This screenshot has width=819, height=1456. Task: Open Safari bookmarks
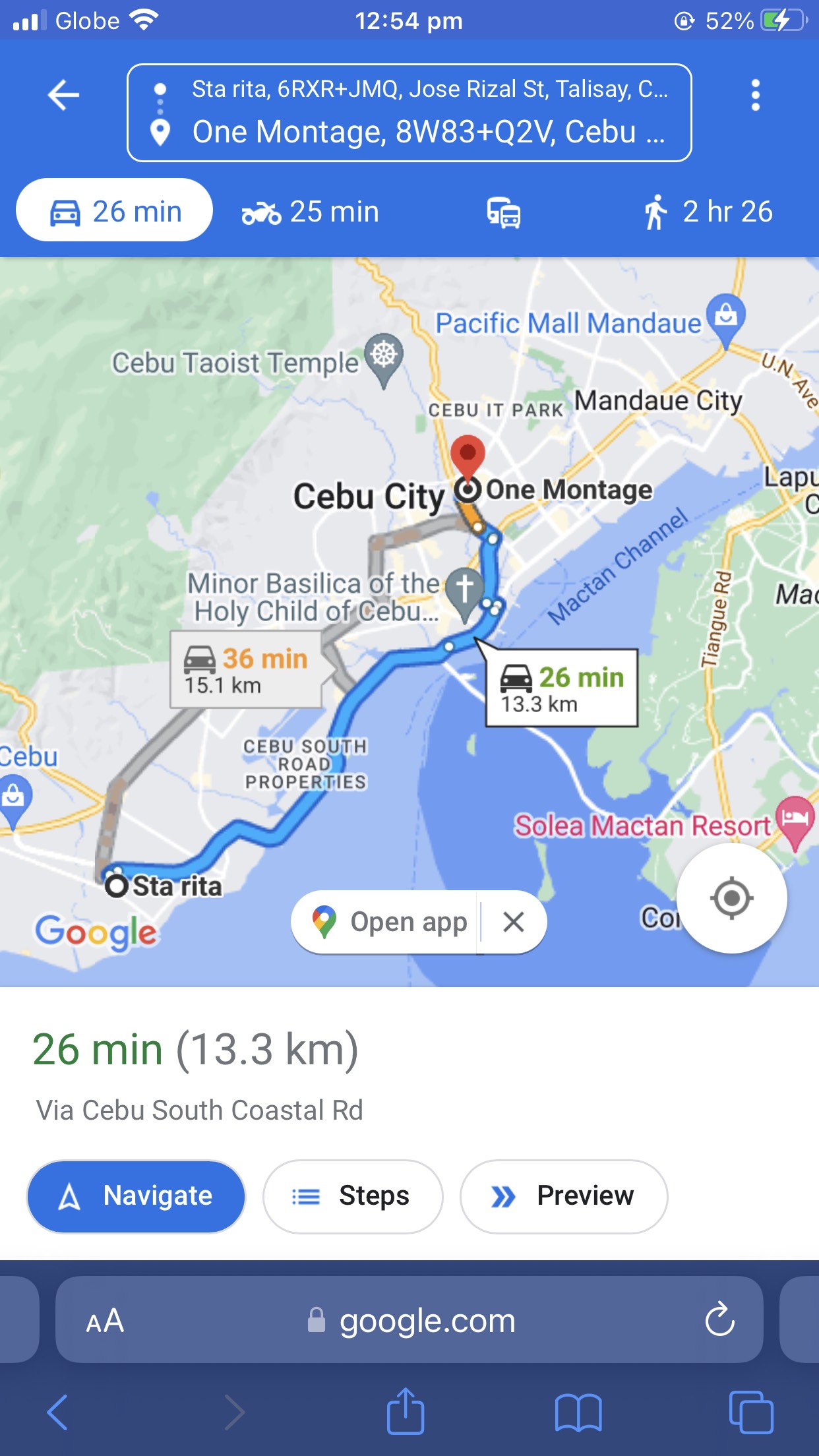pyautogui.click(x=578, y=1412)
